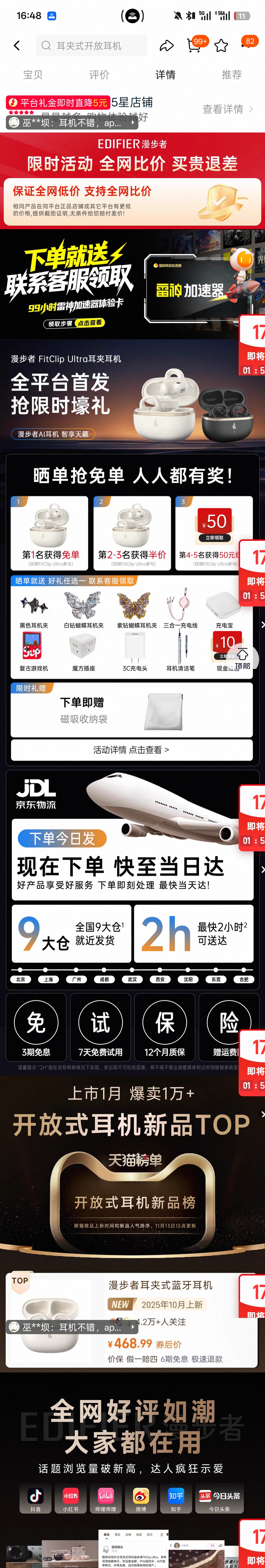Screen dimensions: 265x1568
Task: Share this product
Action: 166,46
